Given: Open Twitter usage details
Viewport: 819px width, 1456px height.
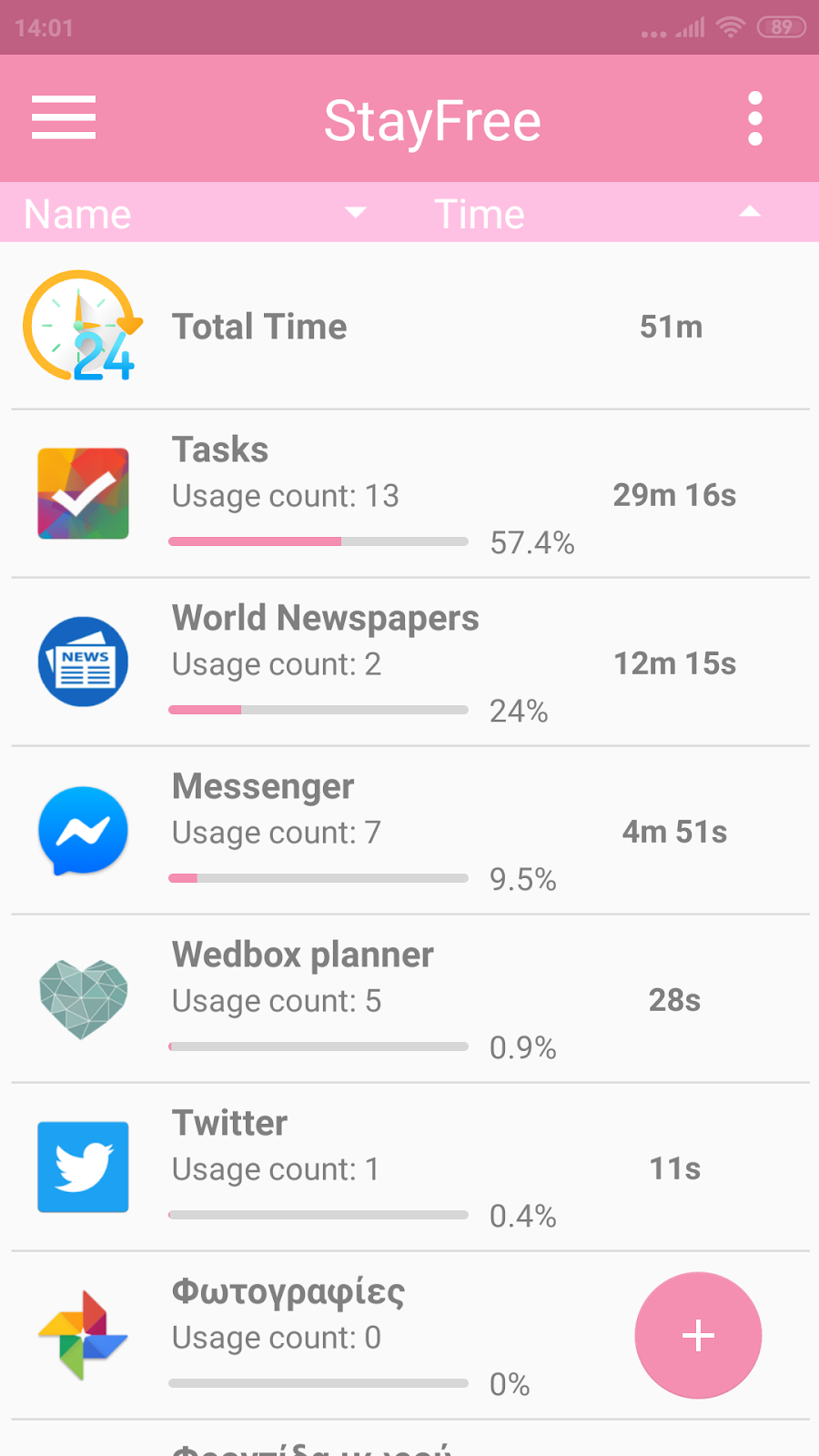Looking at the screenshot, I should [409, 1168].
